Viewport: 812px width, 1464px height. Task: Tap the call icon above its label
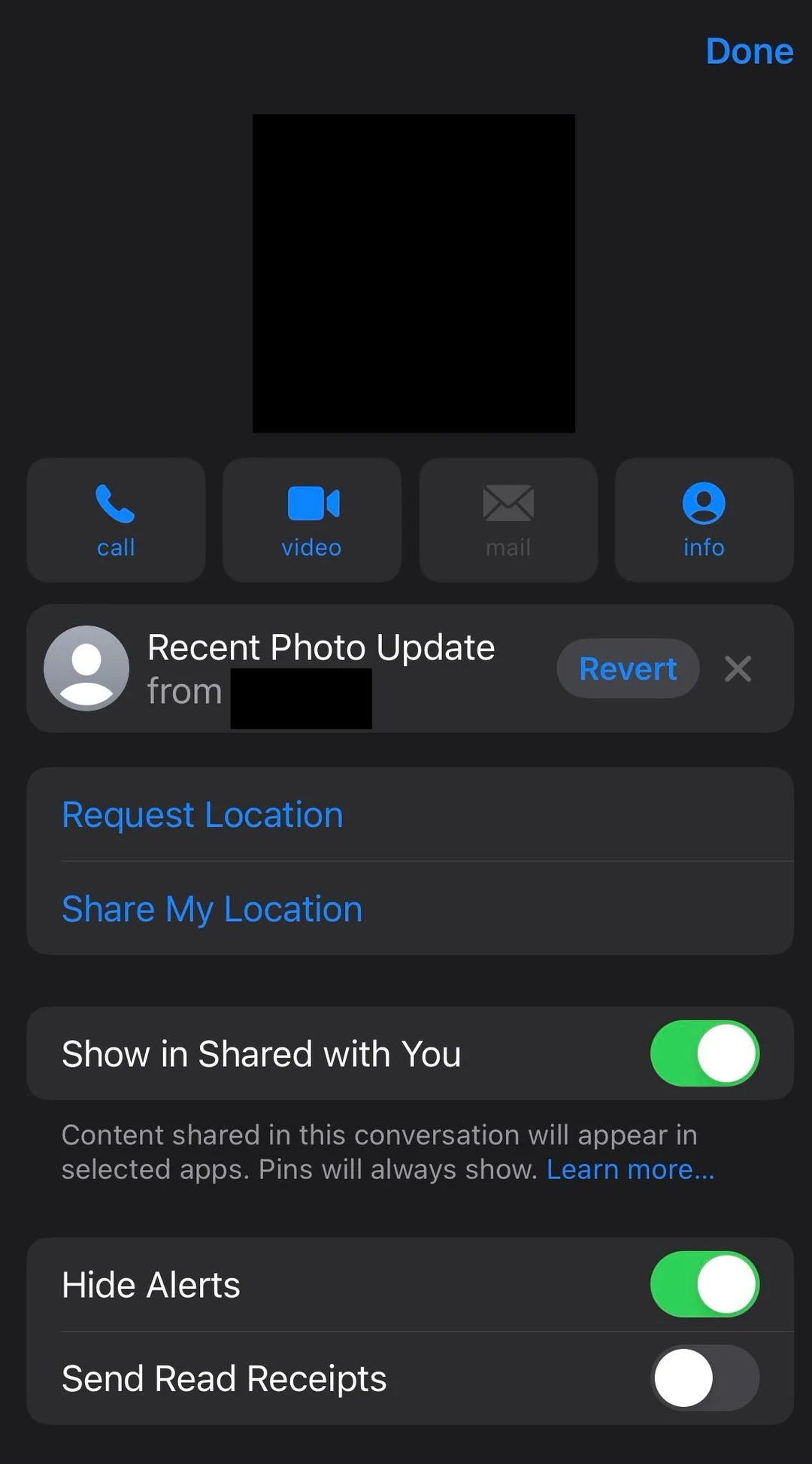pos(115,504)
